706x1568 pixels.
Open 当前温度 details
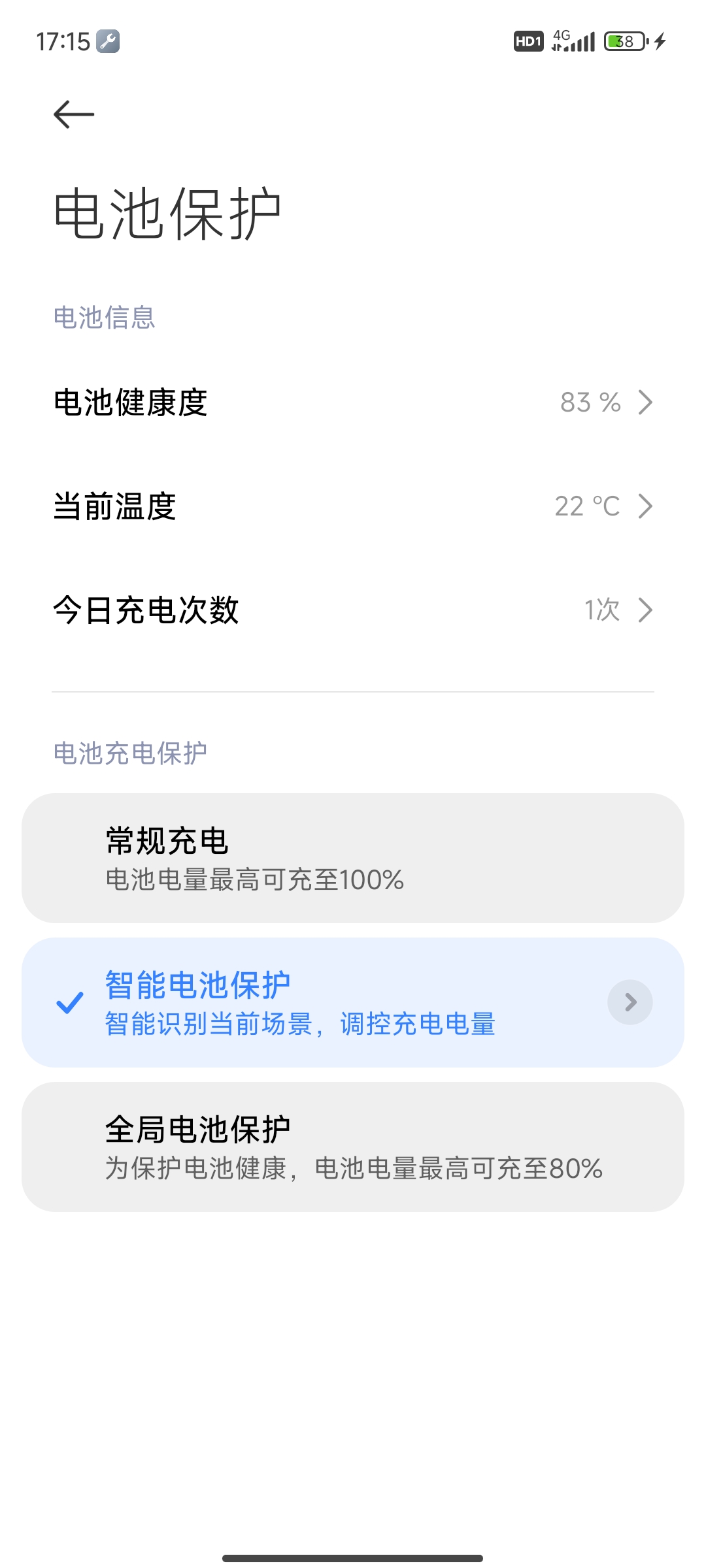point(353,506)
